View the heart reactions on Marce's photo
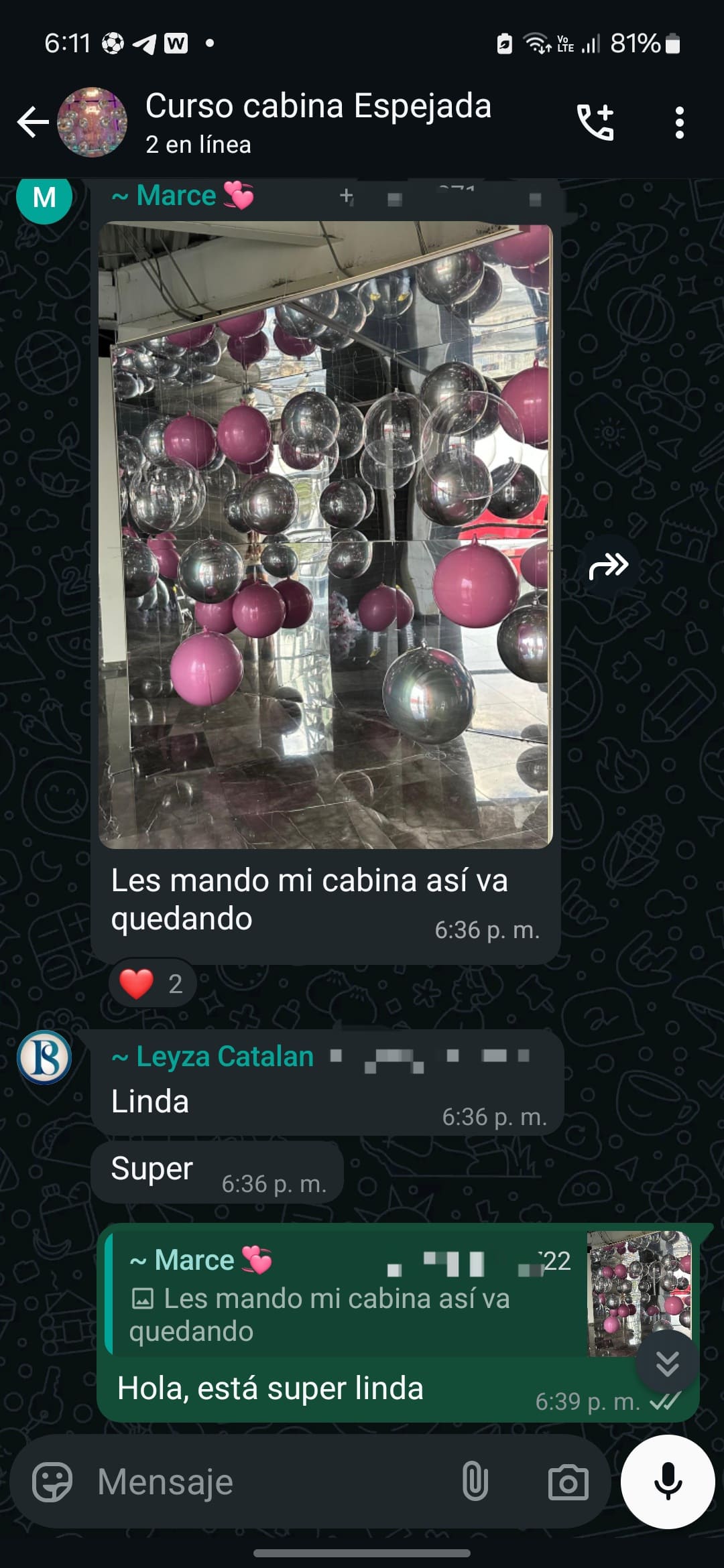724x1568 pixels. [152, 983]
